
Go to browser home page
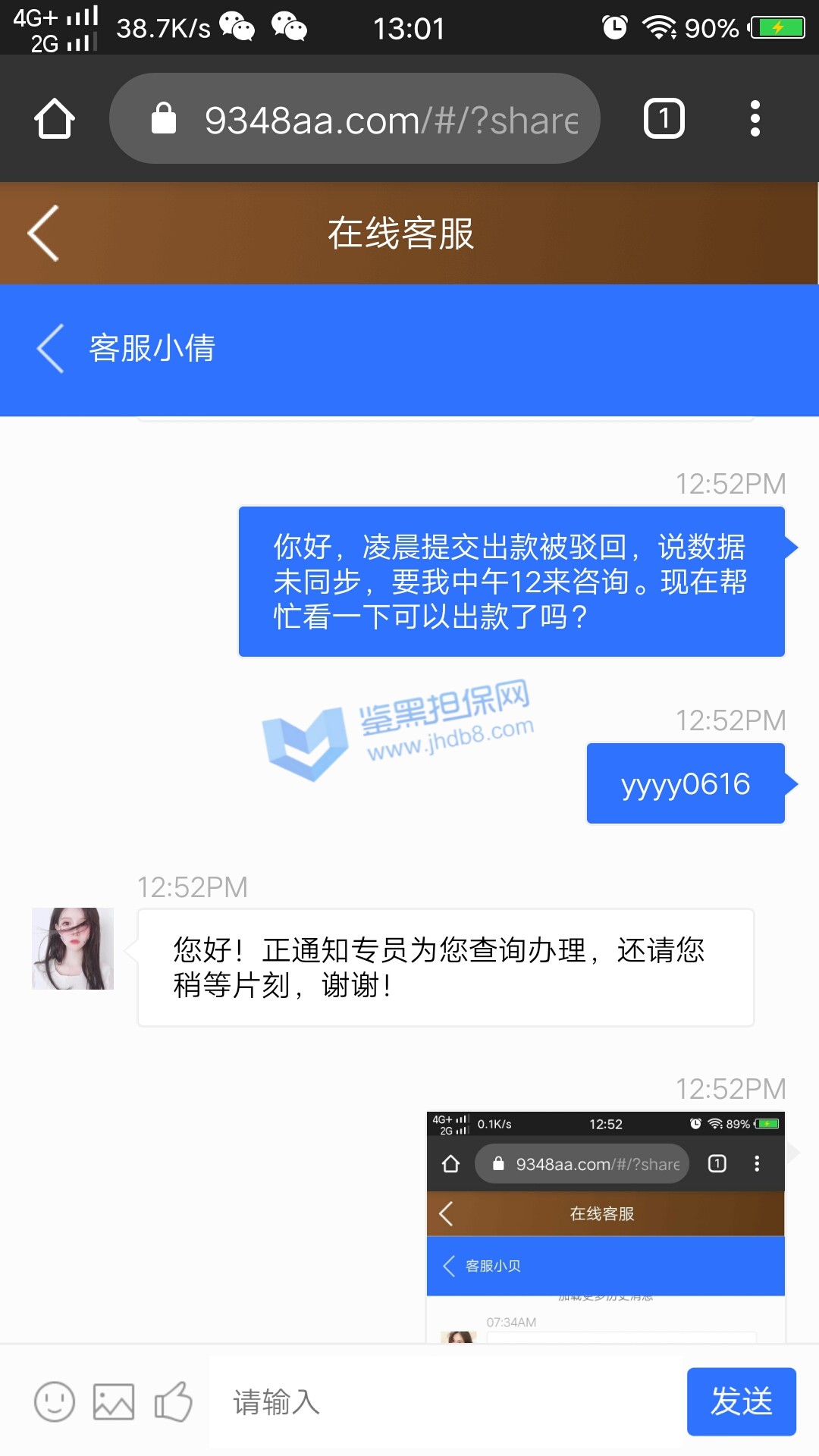(55, 119)
